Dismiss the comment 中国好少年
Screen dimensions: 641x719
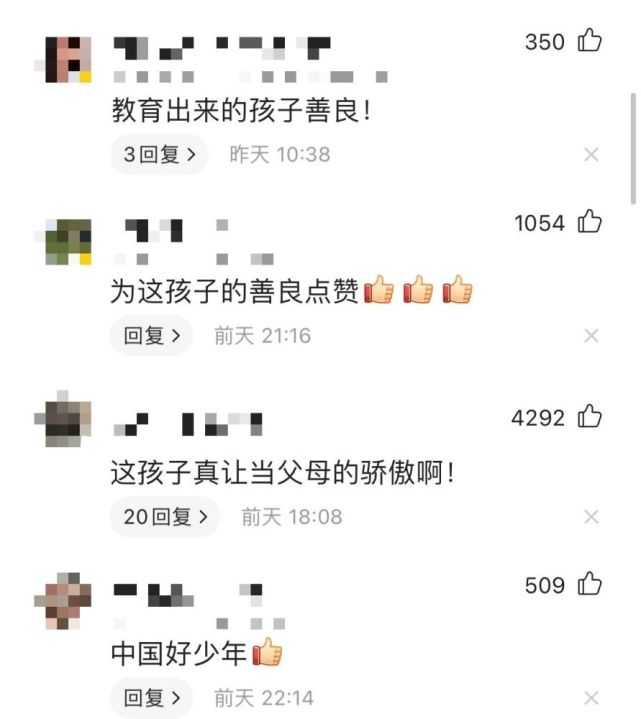click(x=591, y=697)
